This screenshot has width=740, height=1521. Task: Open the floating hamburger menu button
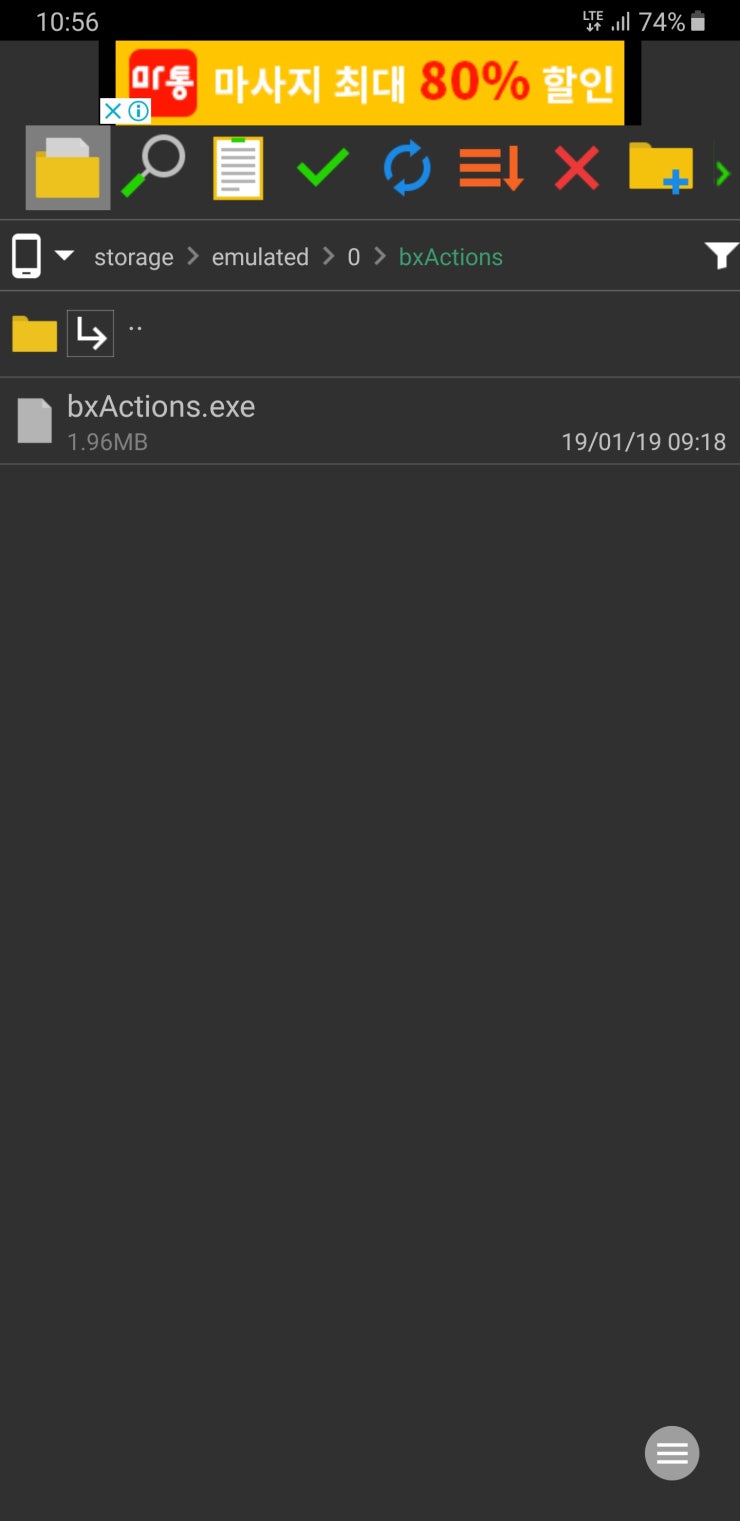click(x=671, y=1453)
